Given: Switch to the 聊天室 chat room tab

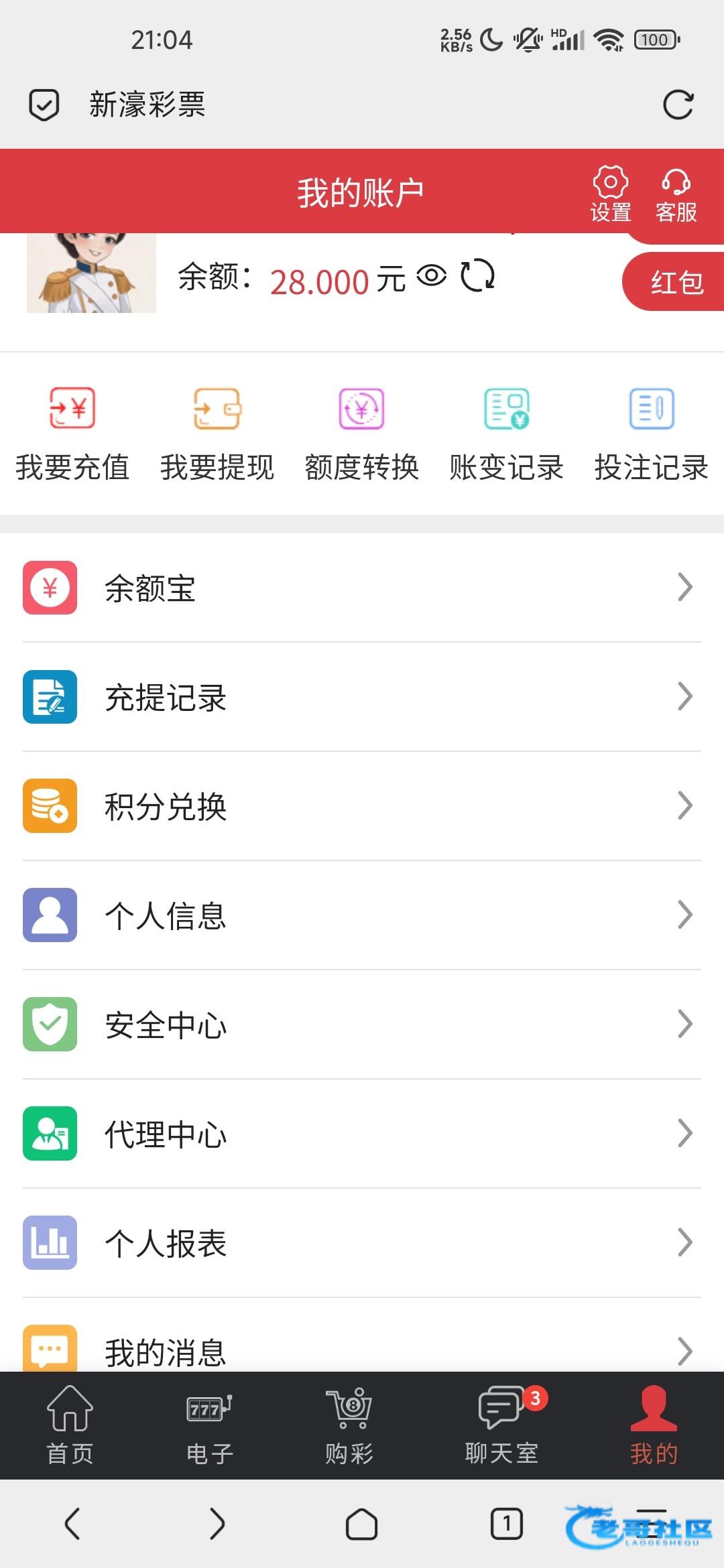Looking at the screenshot, I should pyautogui.click(x=502, y=1425).
